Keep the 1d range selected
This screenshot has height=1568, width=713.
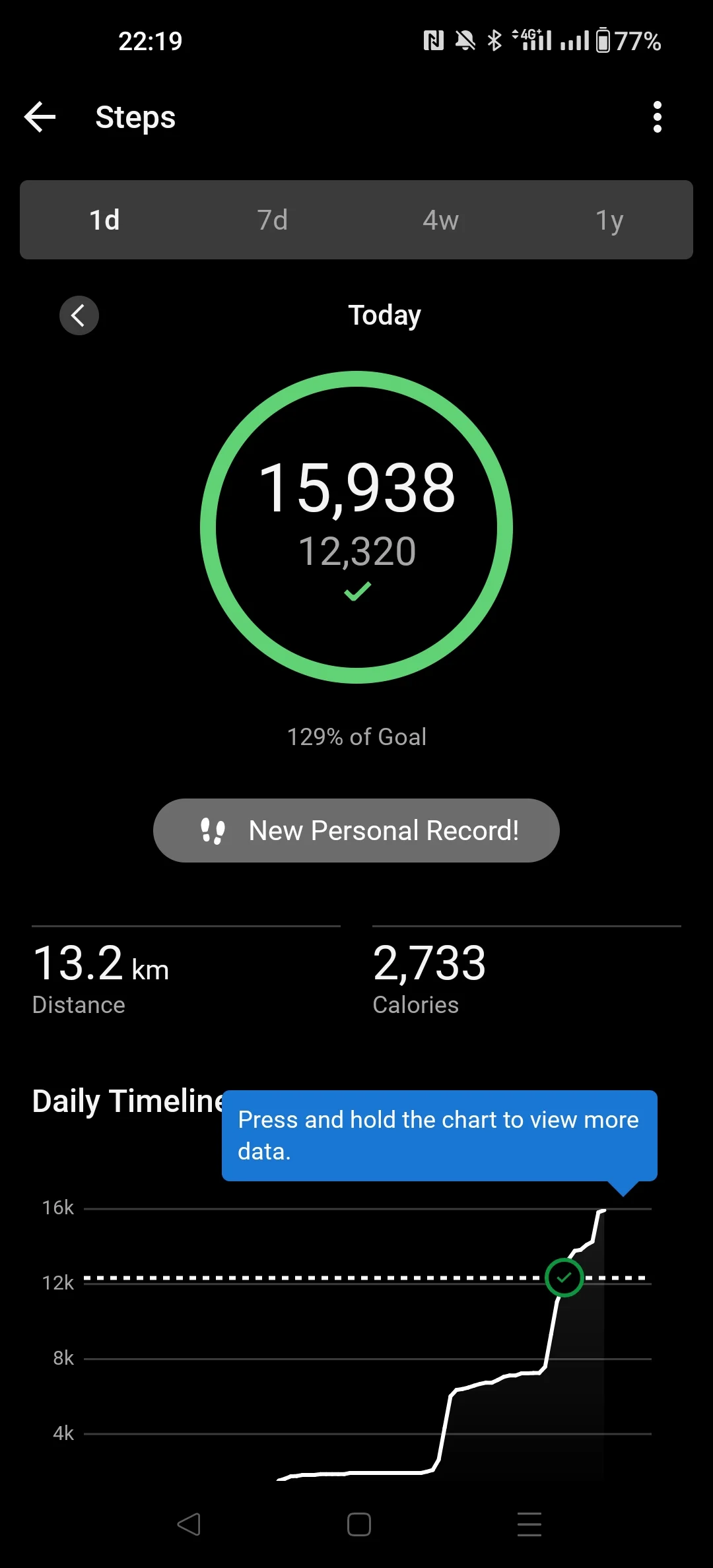pos(104,220)
